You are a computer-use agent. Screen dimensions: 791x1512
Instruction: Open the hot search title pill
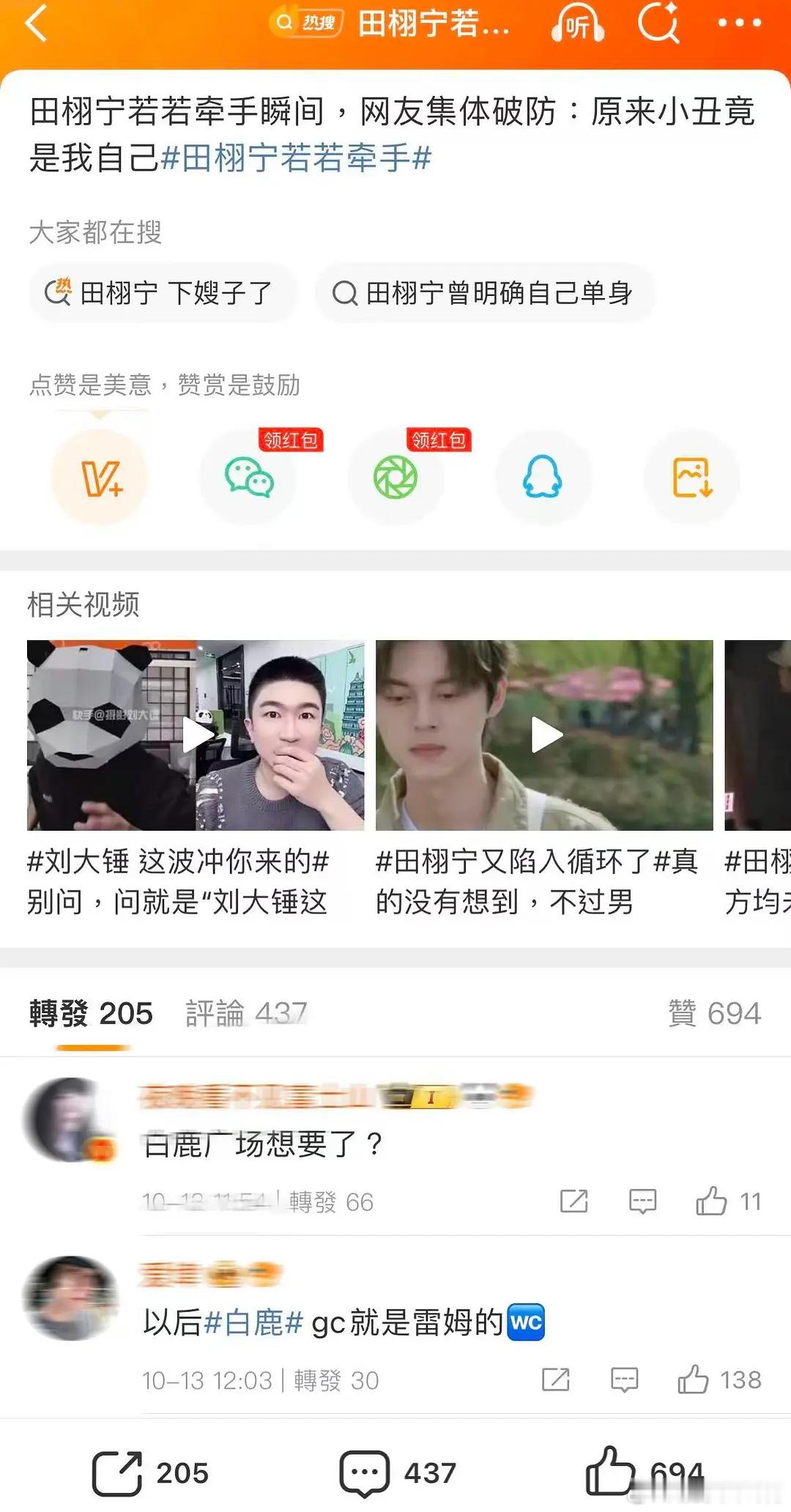point(390,23)
